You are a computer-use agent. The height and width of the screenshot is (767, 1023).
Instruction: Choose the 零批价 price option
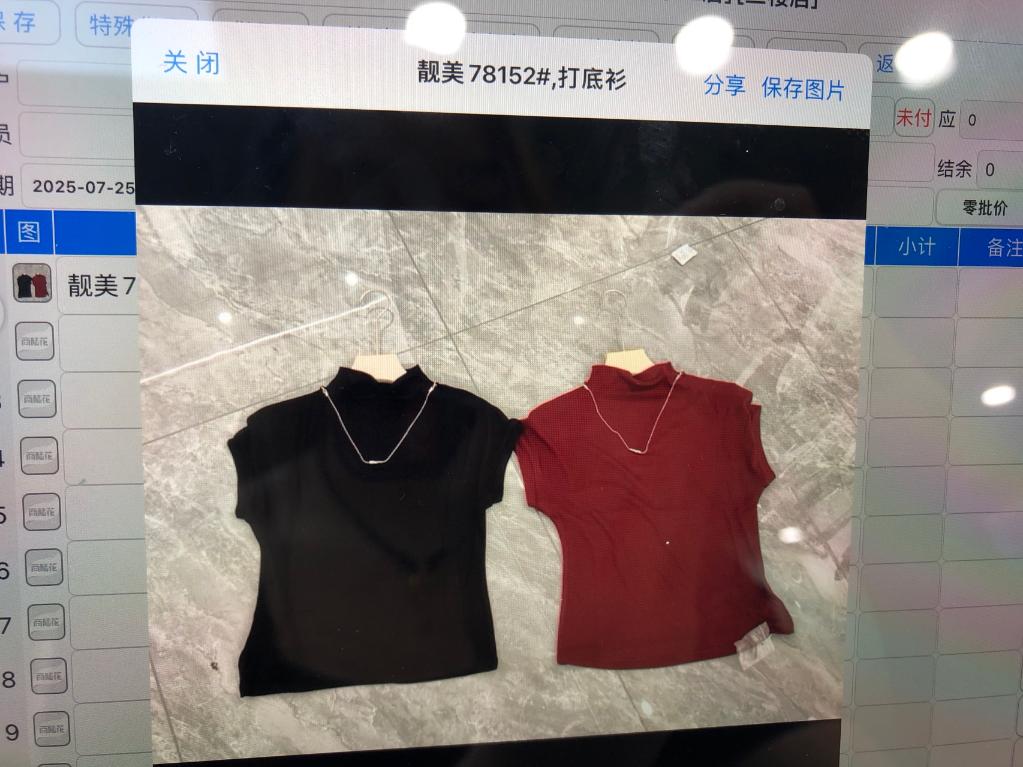[x=983, y=208]
